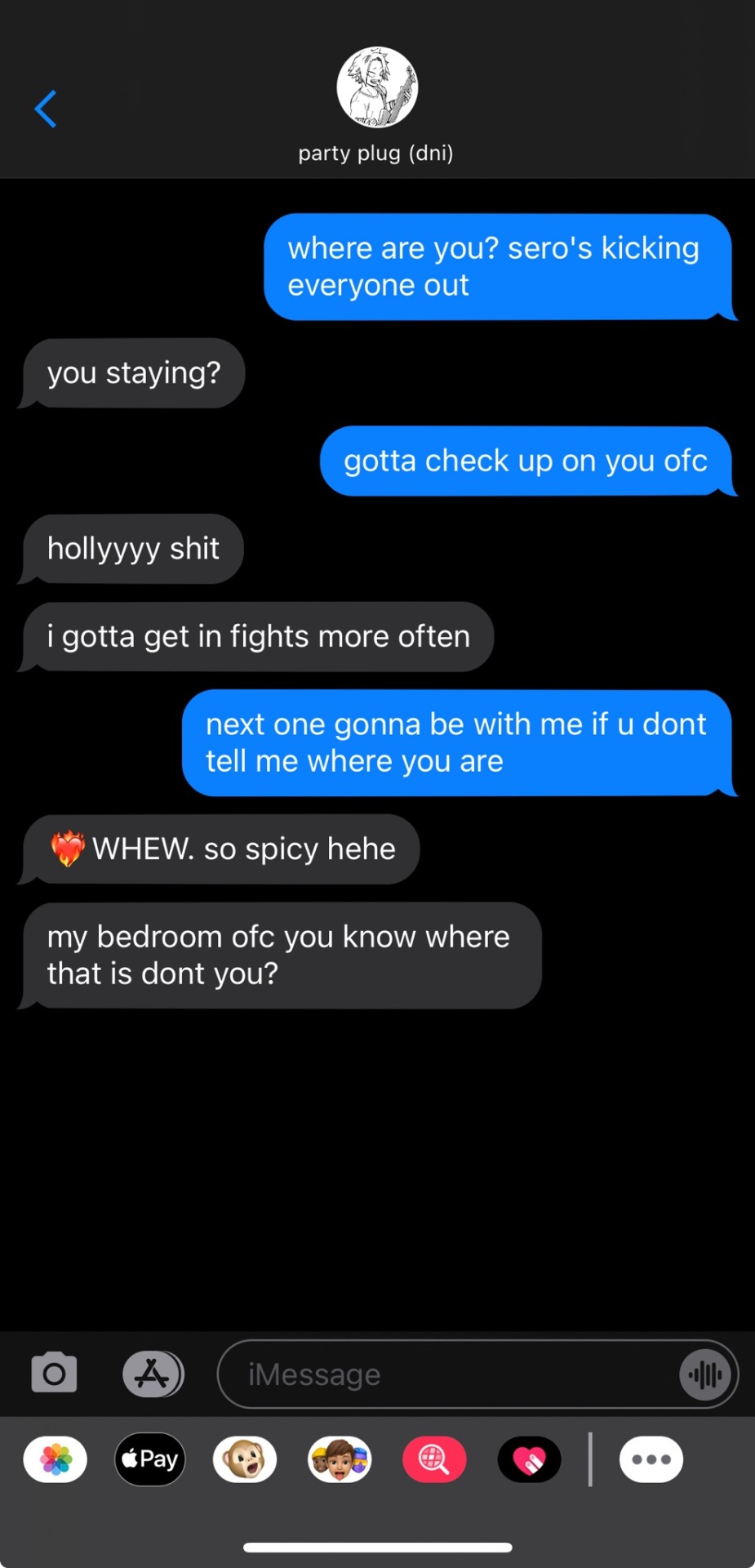Screen dimensions: 755x1568
Task: Open more apps with three dots
Action: tap(651, 1459)
